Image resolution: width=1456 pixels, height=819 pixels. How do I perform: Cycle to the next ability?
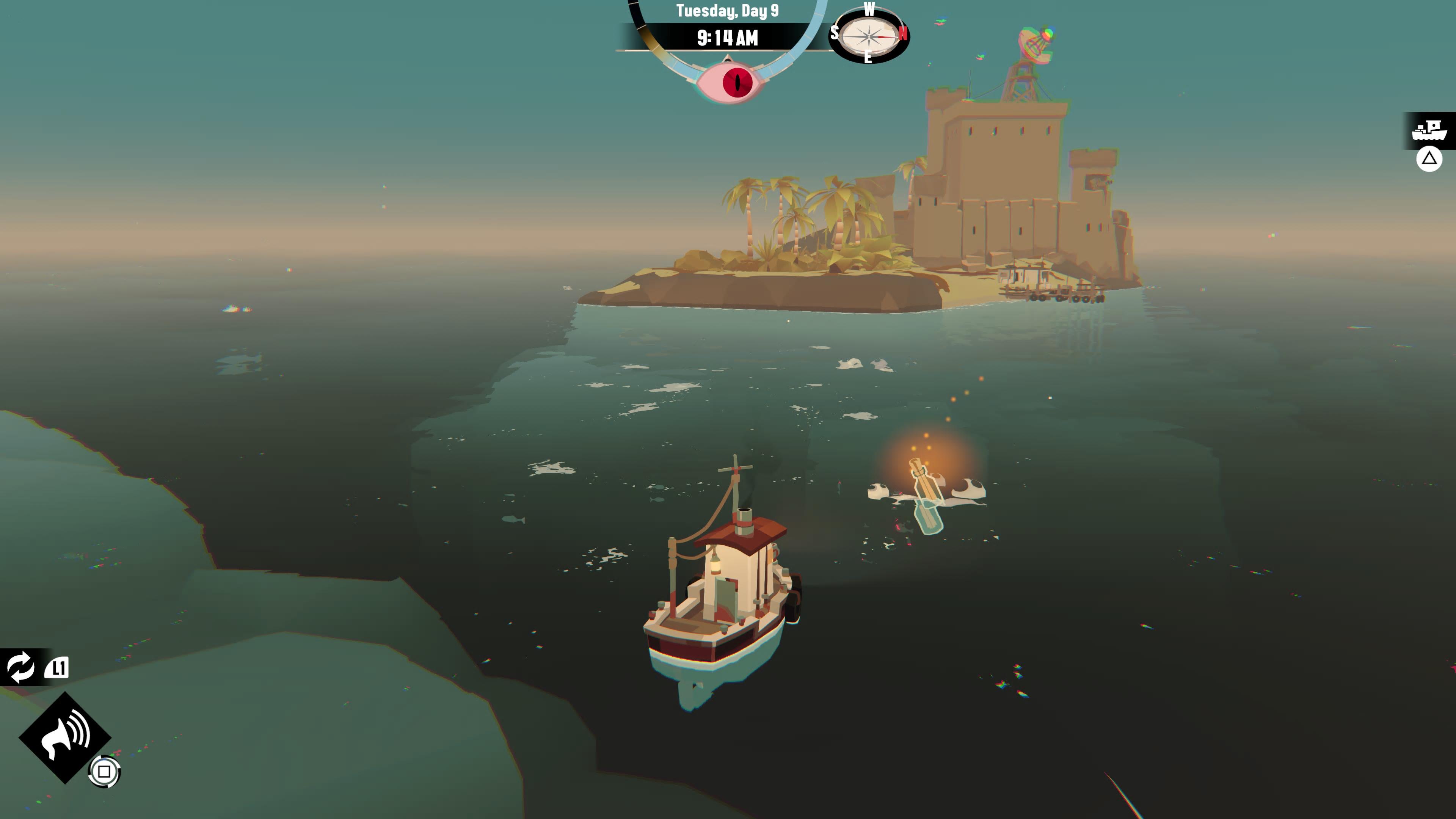click(x=21, y=667)
